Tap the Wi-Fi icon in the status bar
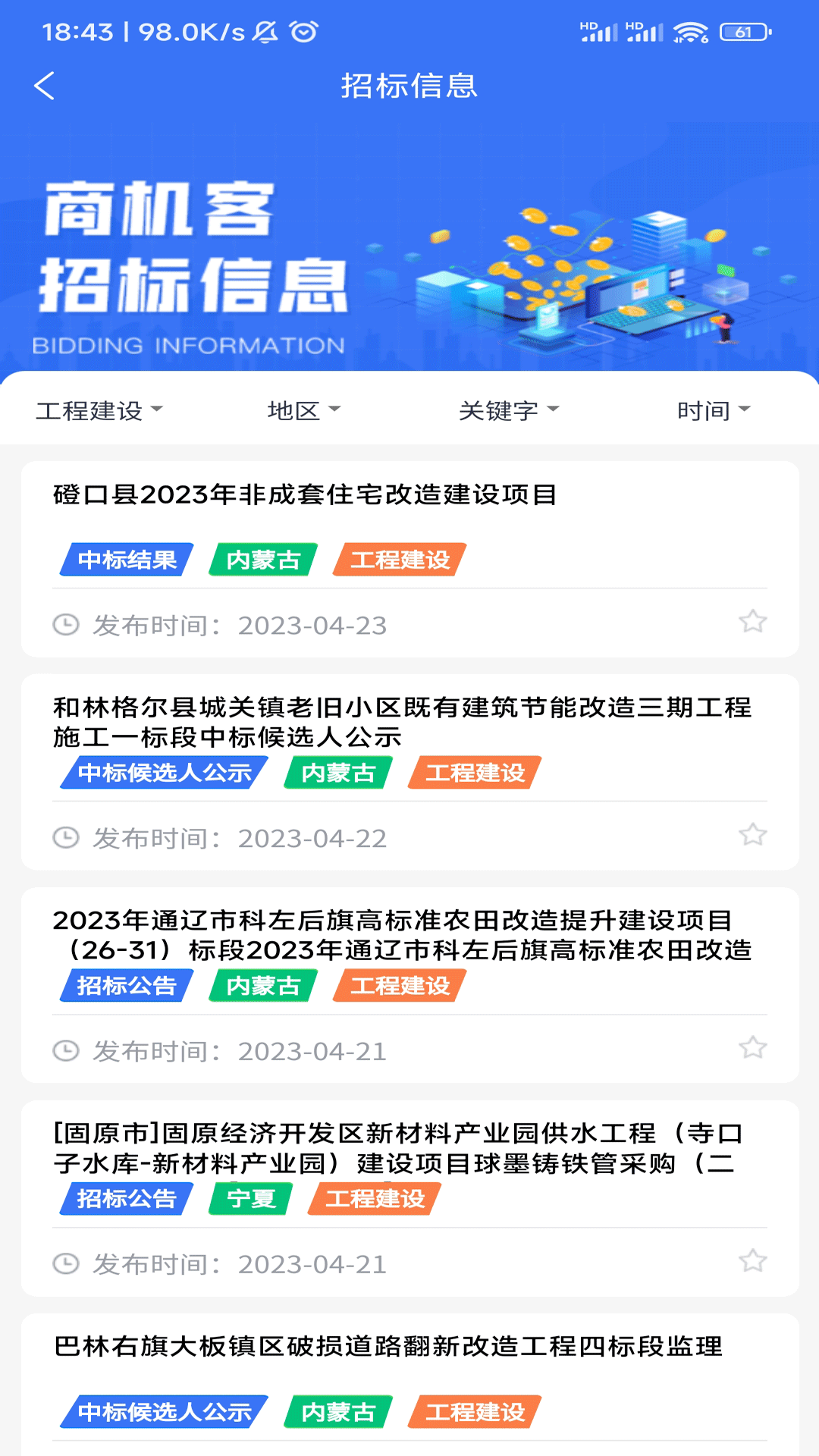Image resolution: width=819 pixels, height=1456 pixels. [692, 32]
